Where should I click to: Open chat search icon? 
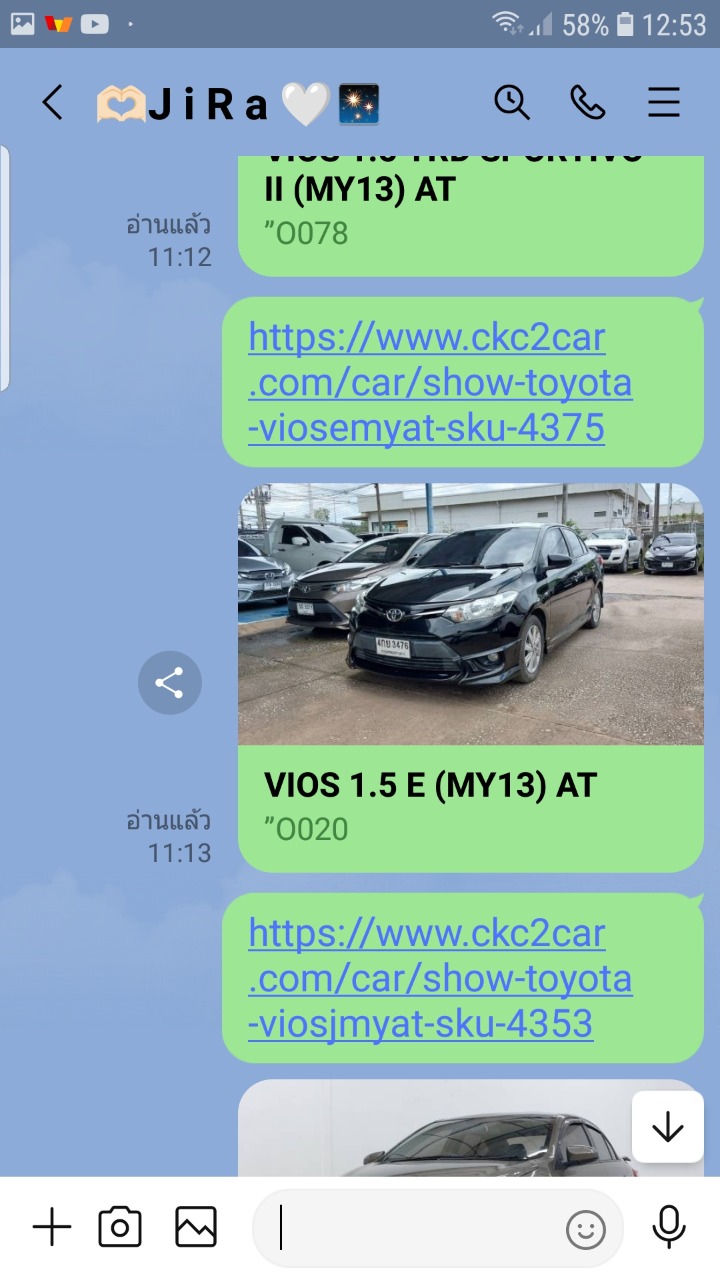pyautogui.click(x=512, y=102)
